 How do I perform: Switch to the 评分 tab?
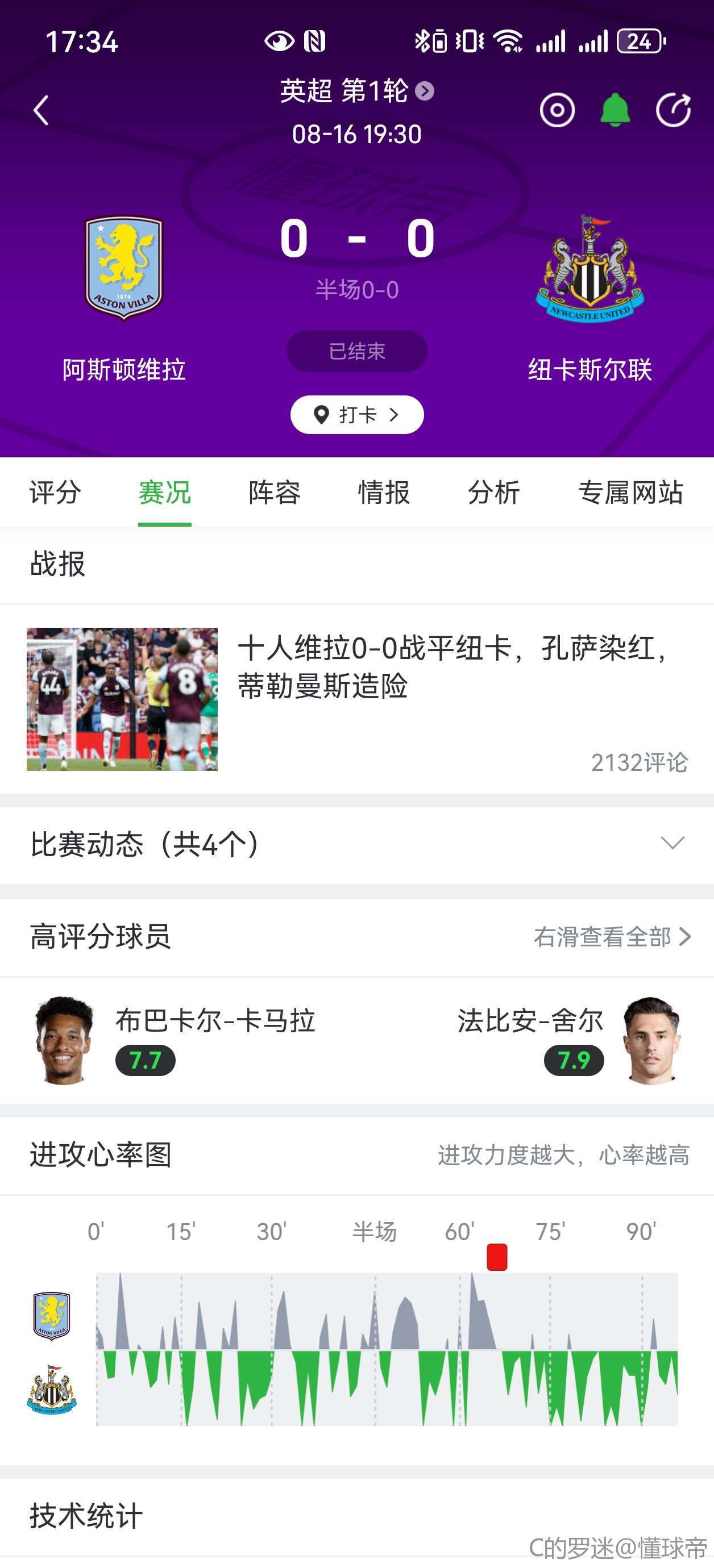point(55,493)
